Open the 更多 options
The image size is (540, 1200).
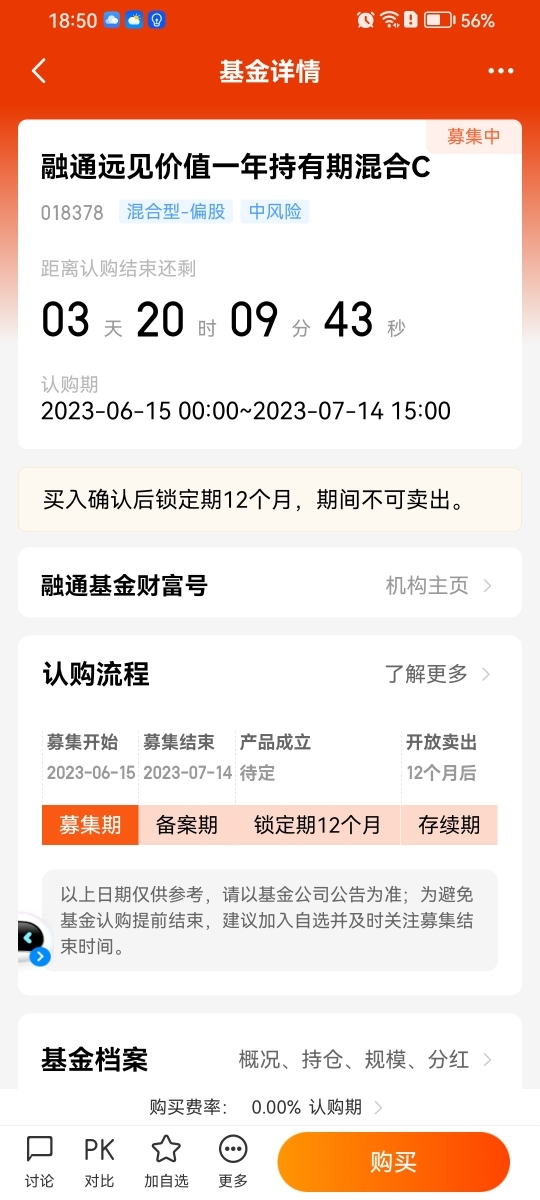click(x=233, y=1162)
